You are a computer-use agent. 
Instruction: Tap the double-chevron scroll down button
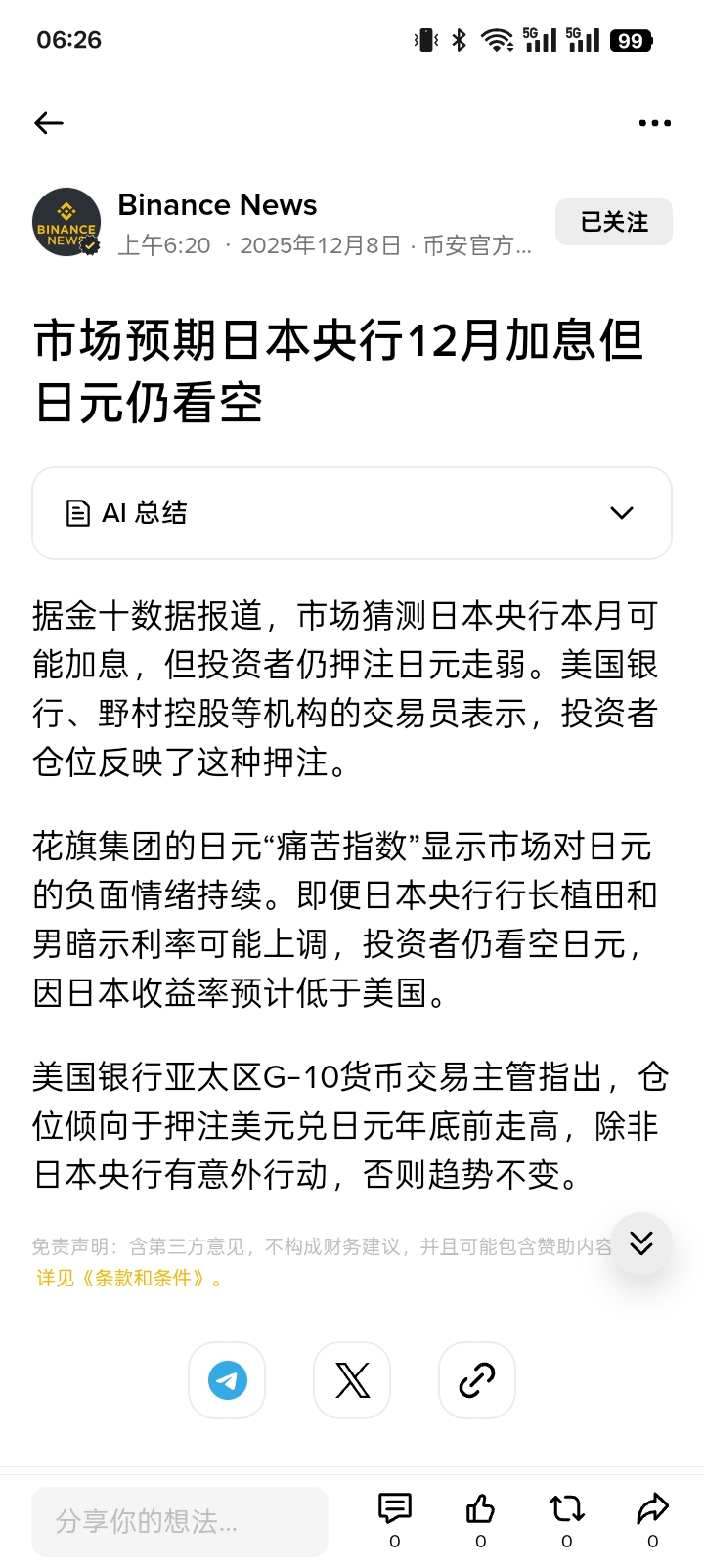click(x=641, y=1243)
